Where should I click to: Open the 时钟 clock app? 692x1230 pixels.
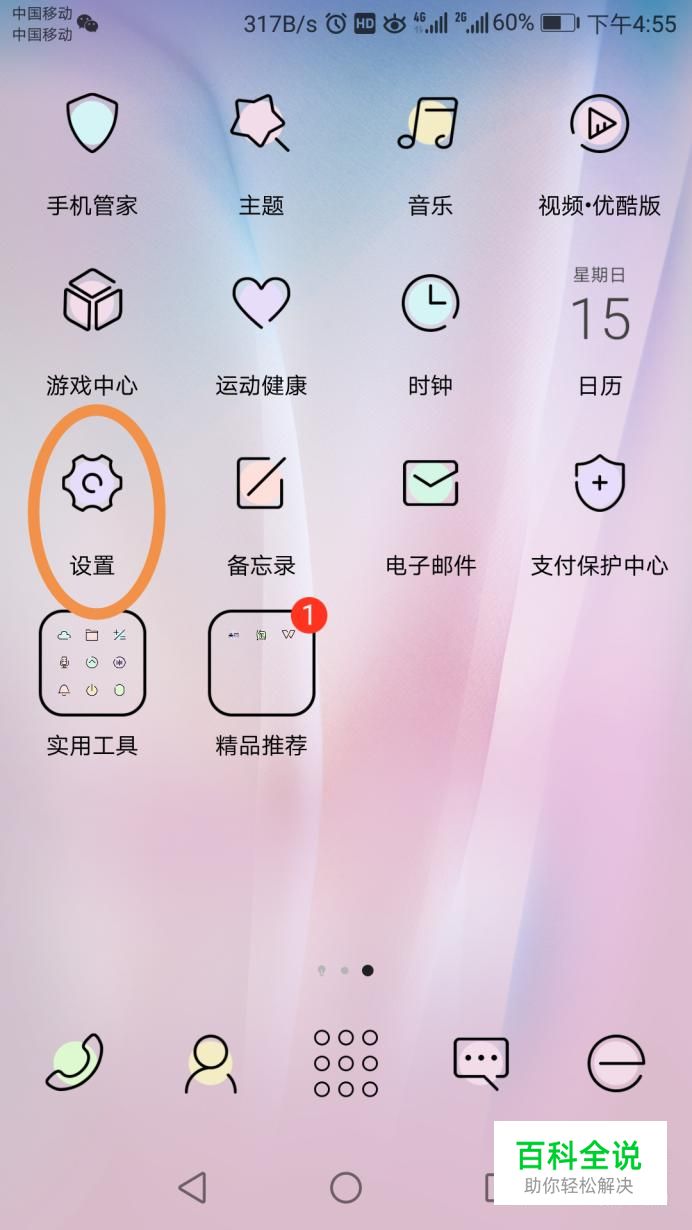coord(430,302)
